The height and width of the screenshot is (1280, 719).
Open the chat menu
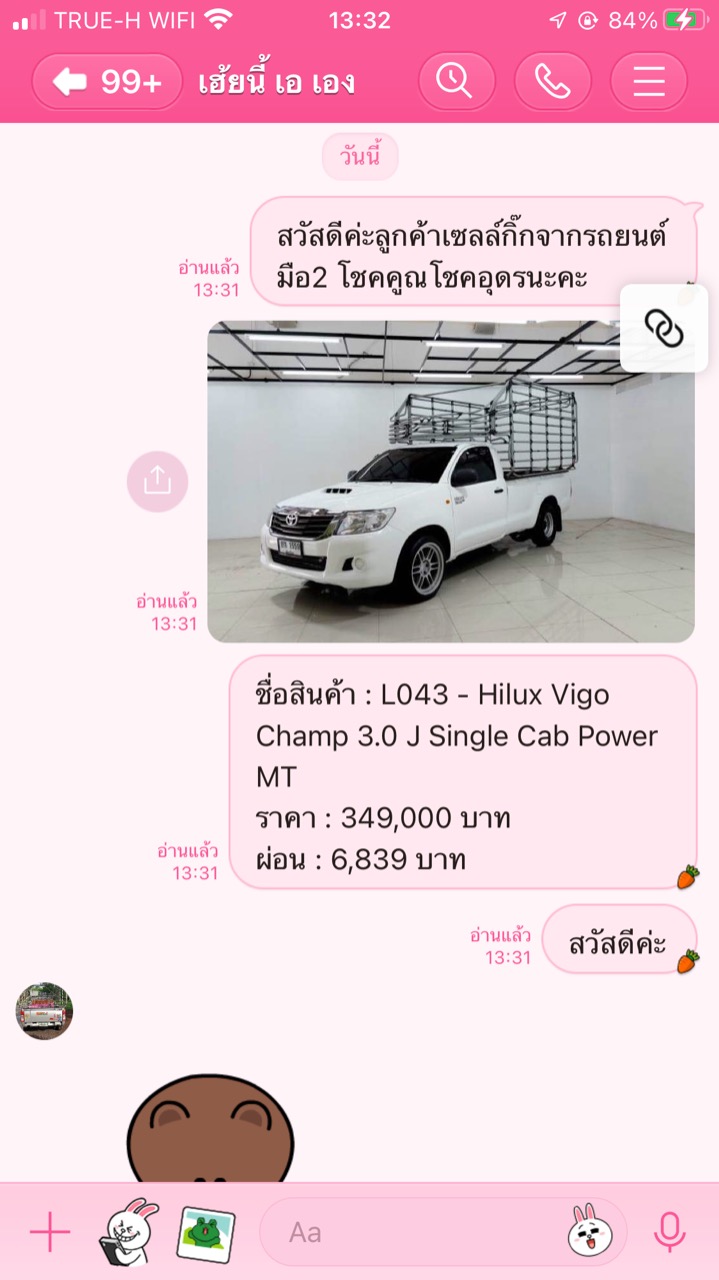coord(649,81)
